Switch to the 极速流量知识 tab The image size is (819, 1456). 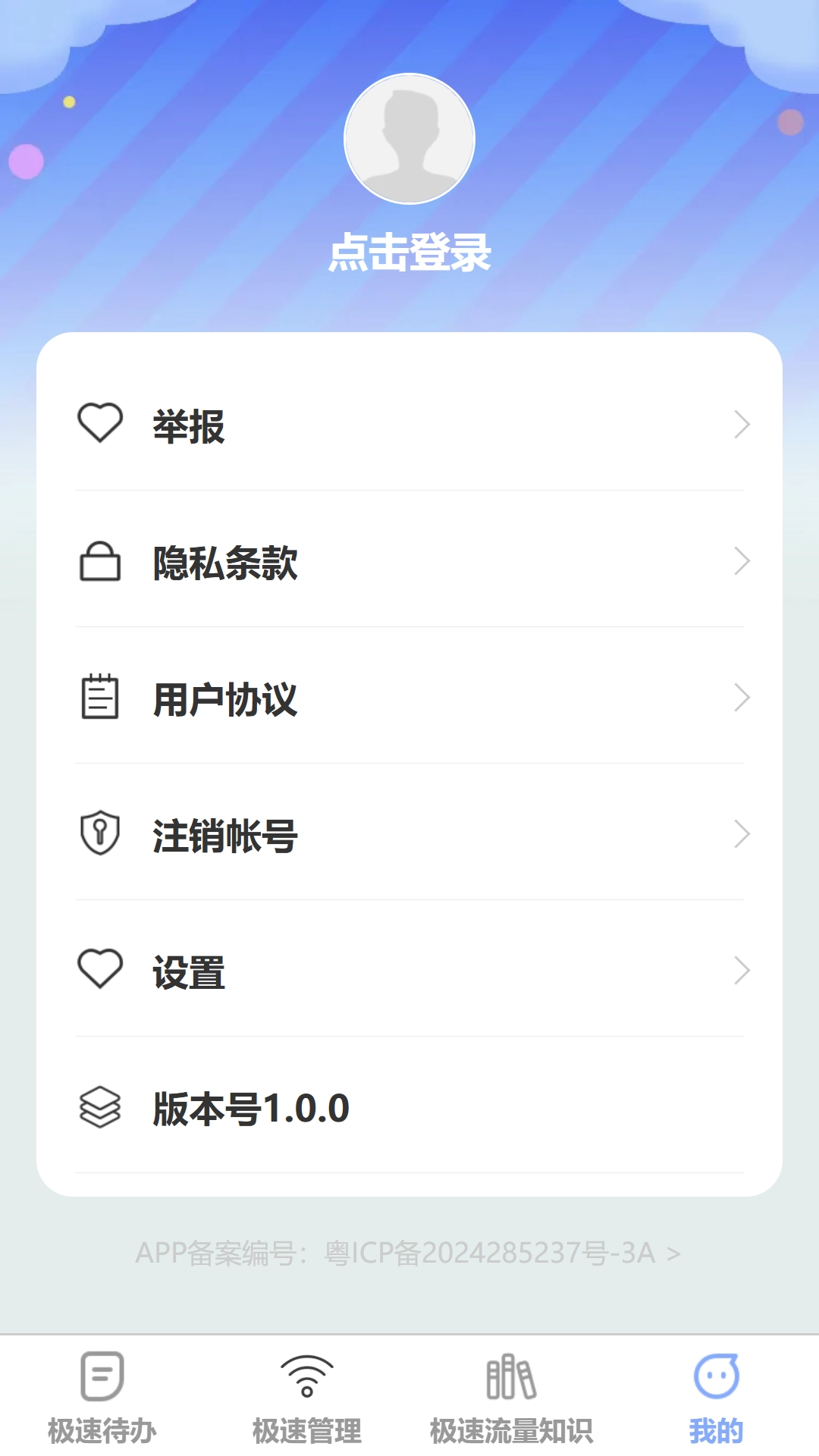tap(509, 1403)
